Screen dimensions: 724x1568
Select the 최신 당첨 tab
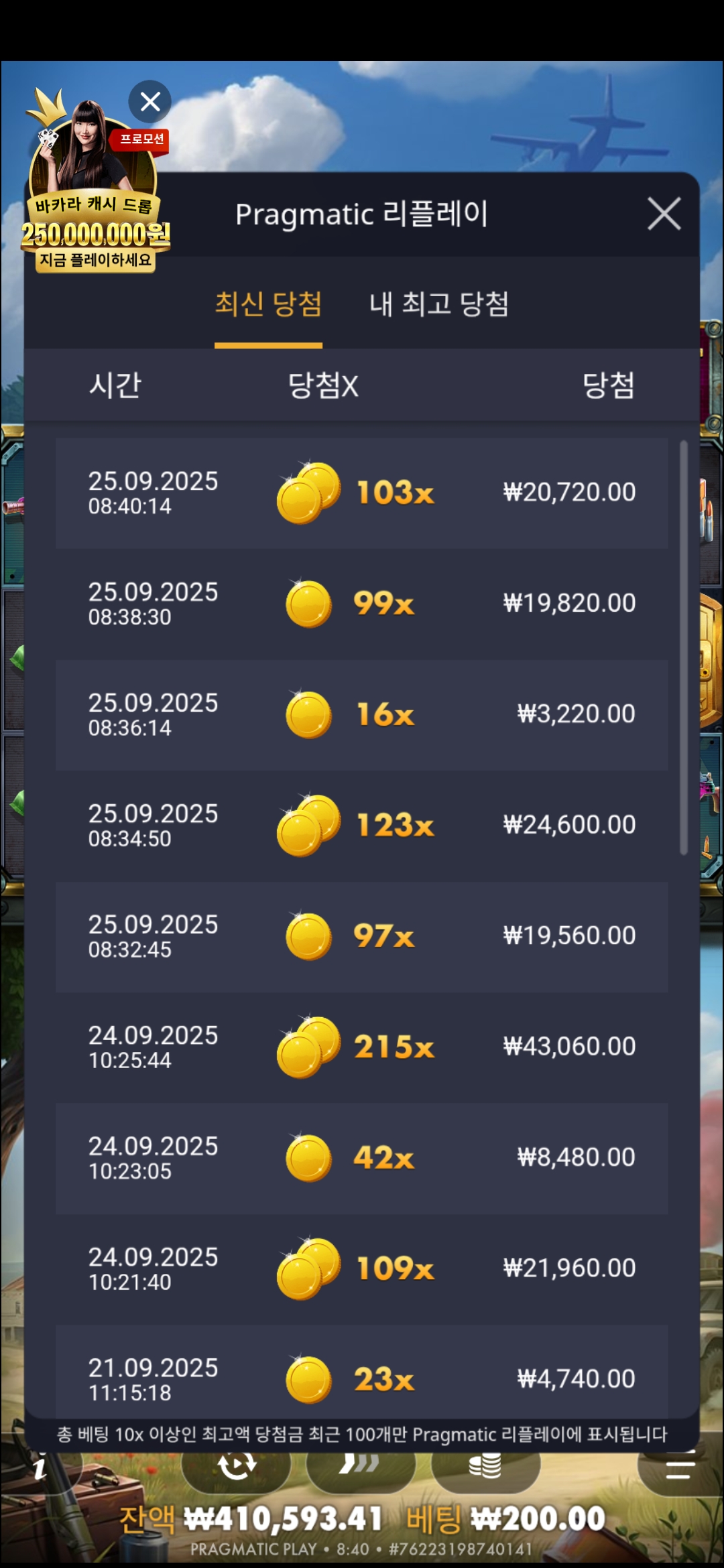(268, 305)
